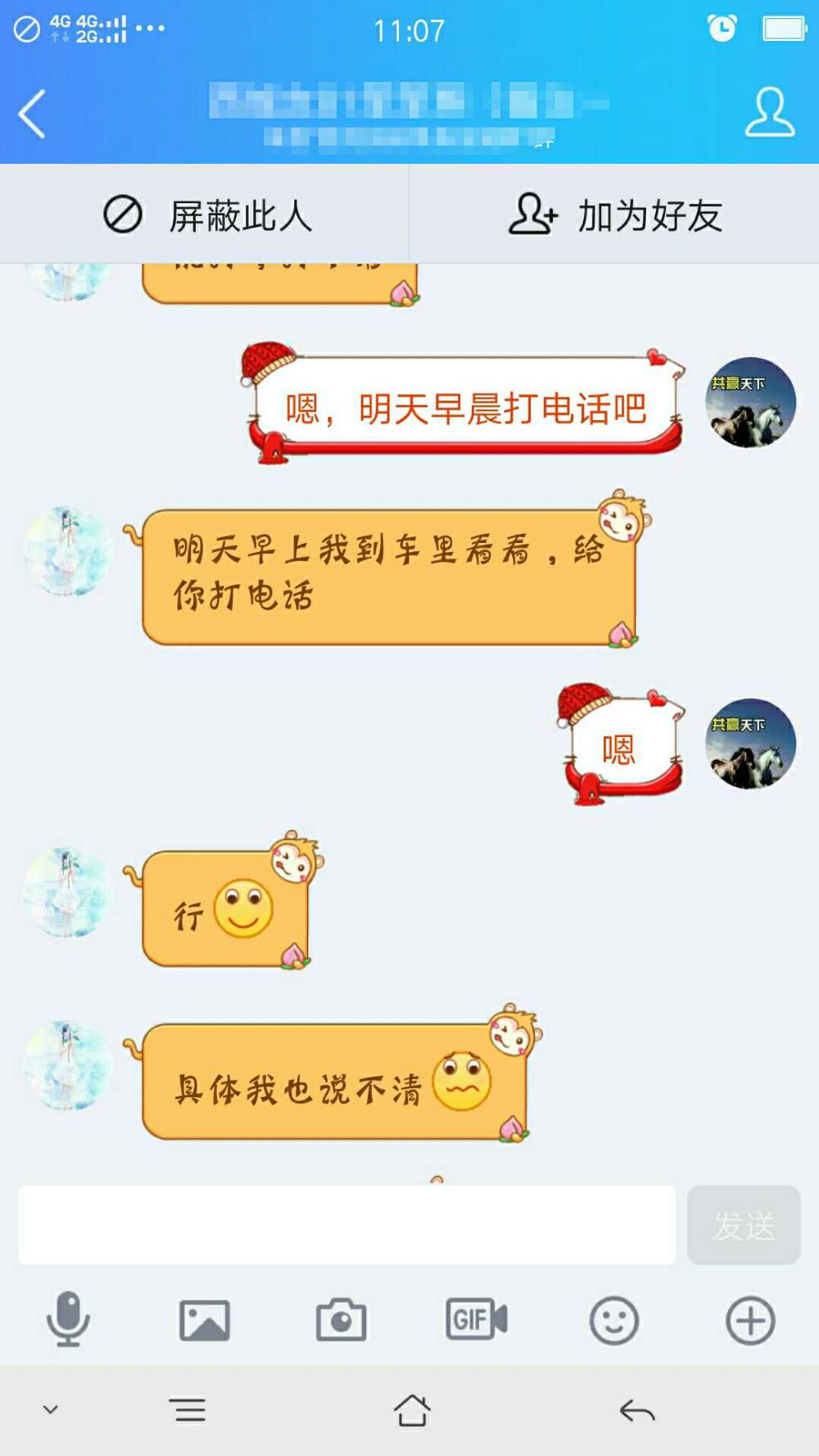This screenshot has height=1456, width=819.
Task: Open the photo gallery picker
Action: click(205, 1320)
